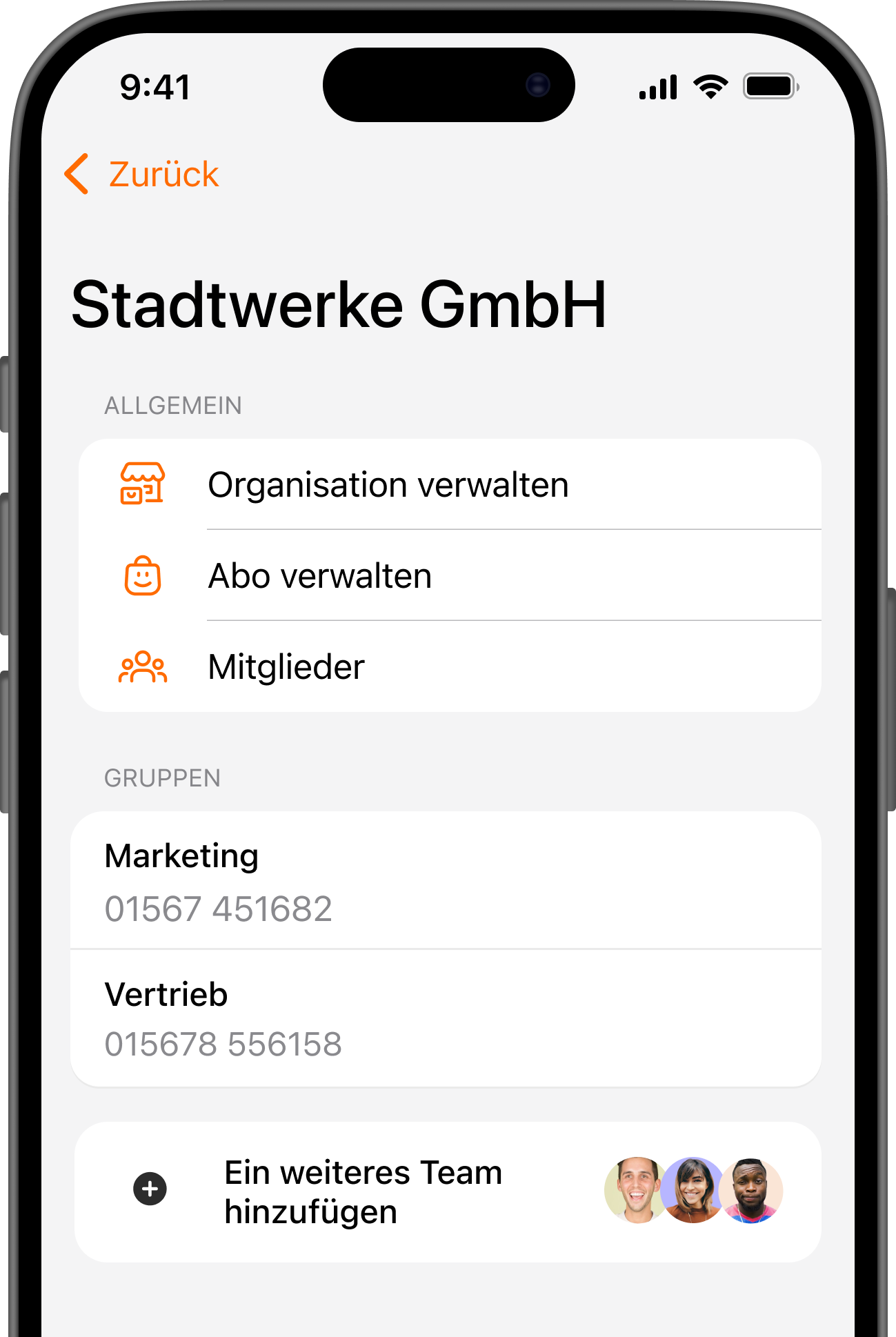The image size is (896, 1337).
Task: Go back with the Zurück button
Action: tap(143, 174)
